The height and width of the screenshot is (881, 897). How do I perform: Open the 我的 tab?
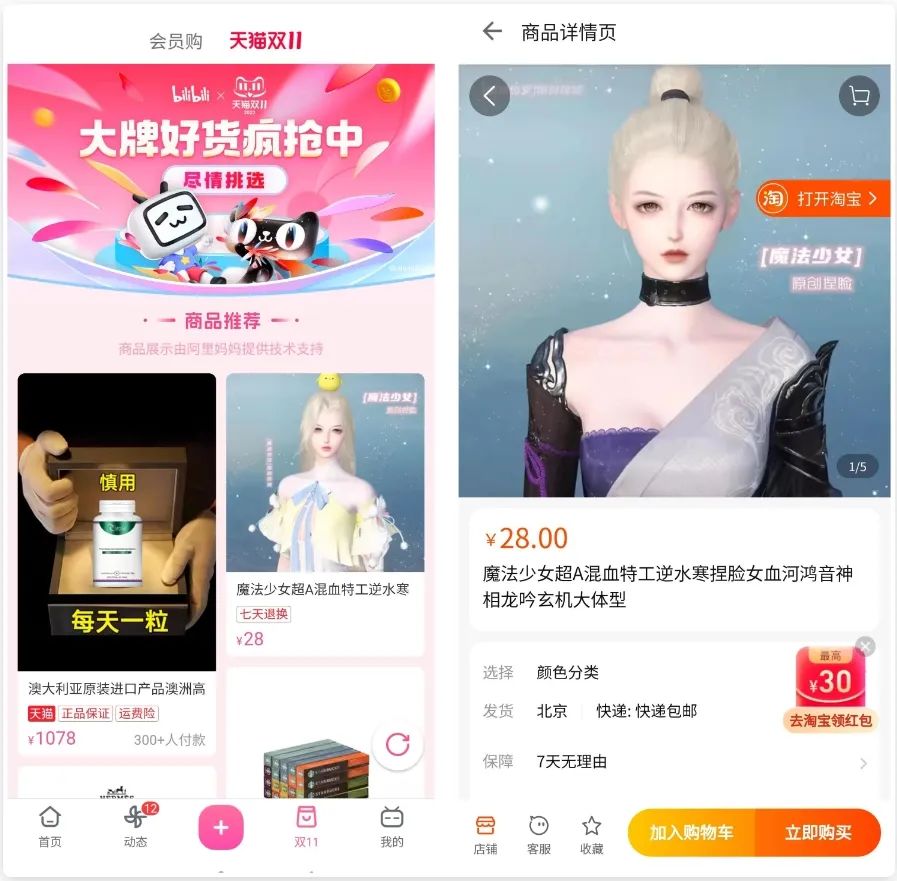(392, 827)
